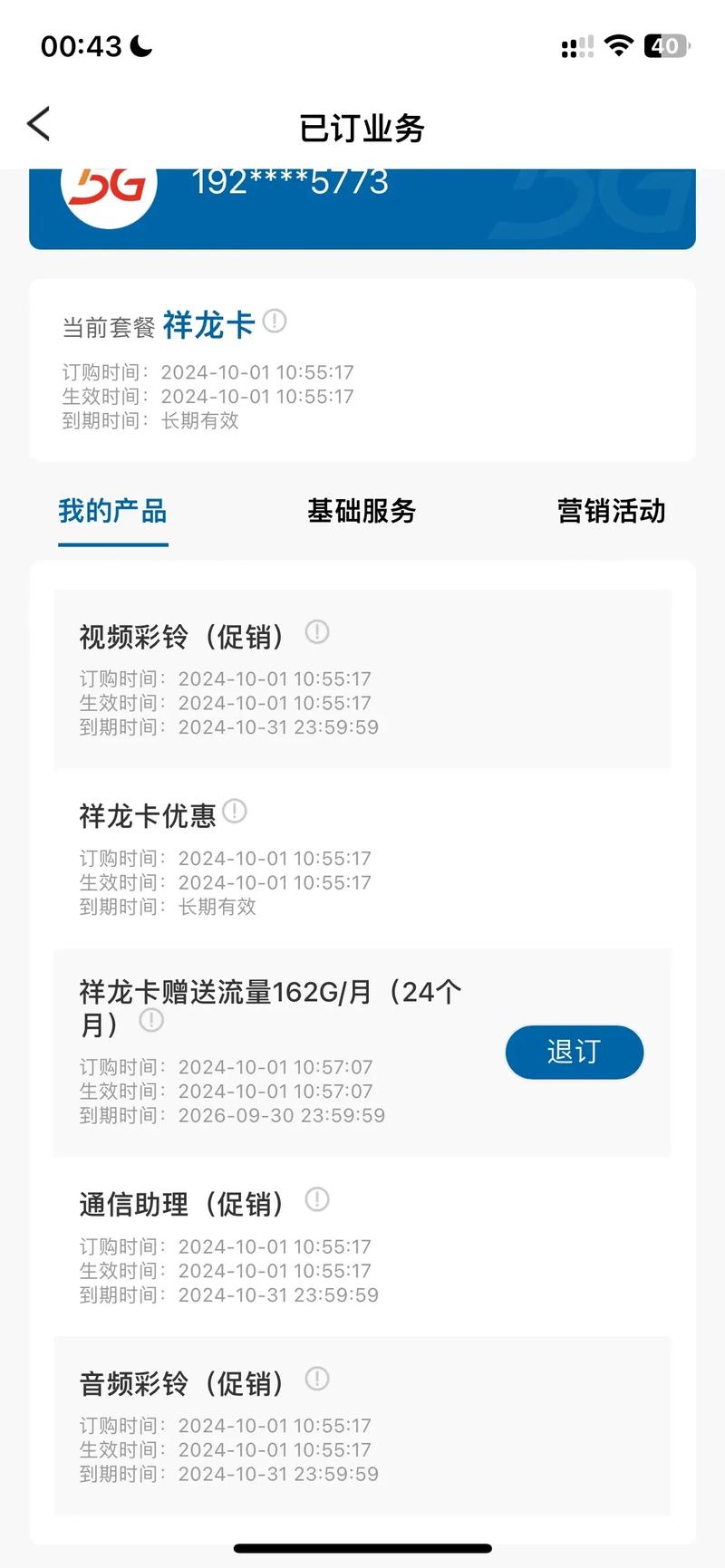The image size is (725, 1568).
Task: Open info icon for 音频彩铃（促销）
Action: click(317, 1379)
